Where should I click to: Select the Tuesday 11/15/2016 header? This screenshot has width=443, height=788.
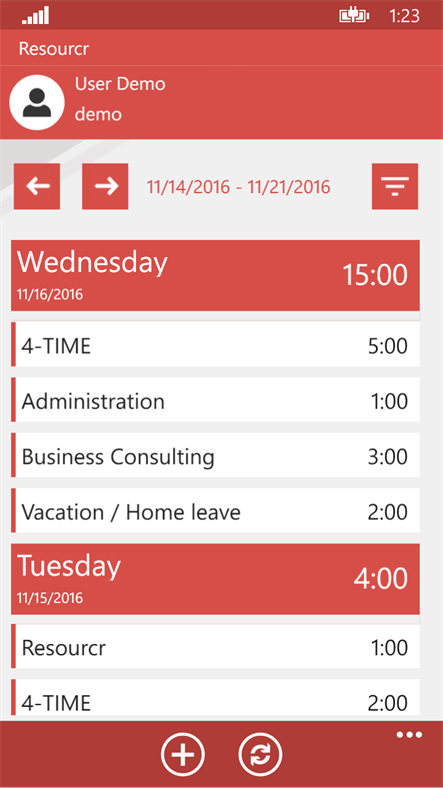pos(215,578)
